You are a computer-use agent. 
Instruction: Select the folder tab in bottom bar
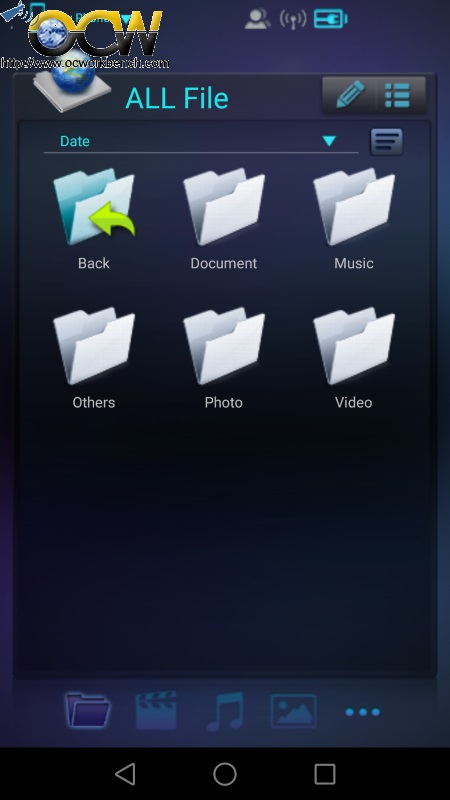tap(87, 710)
